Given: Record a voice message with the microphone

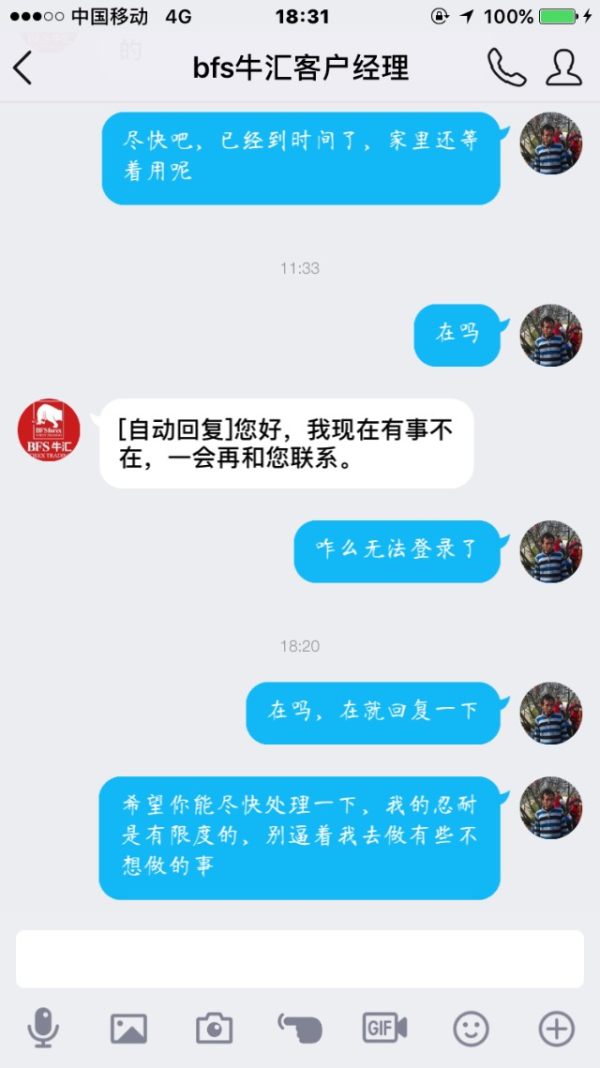Looking at the screenshot, I should click(42, 1027).
